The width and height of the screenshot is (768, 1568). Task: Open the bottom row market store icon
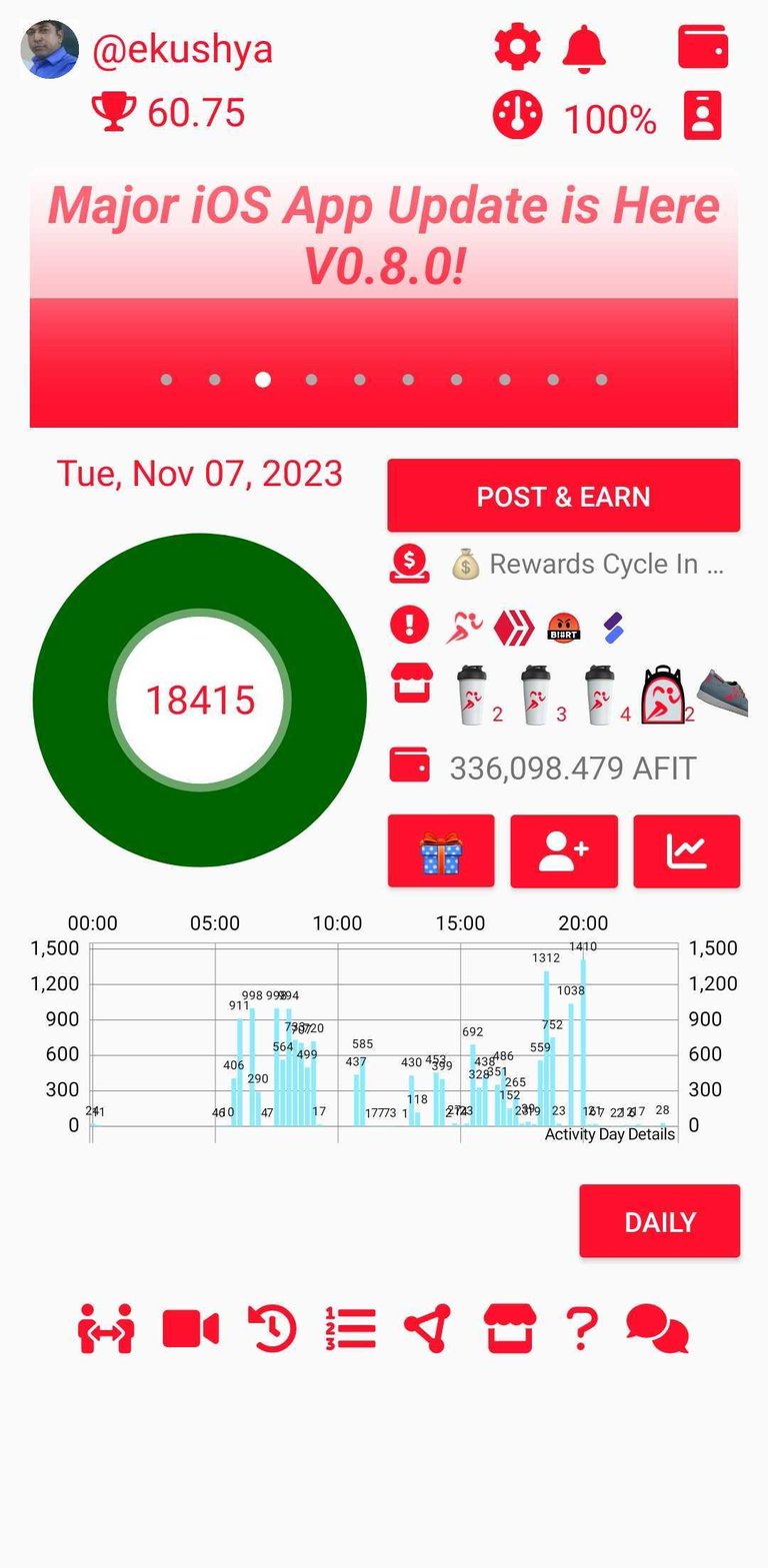pyautogui.click(x=509, y=1330)
